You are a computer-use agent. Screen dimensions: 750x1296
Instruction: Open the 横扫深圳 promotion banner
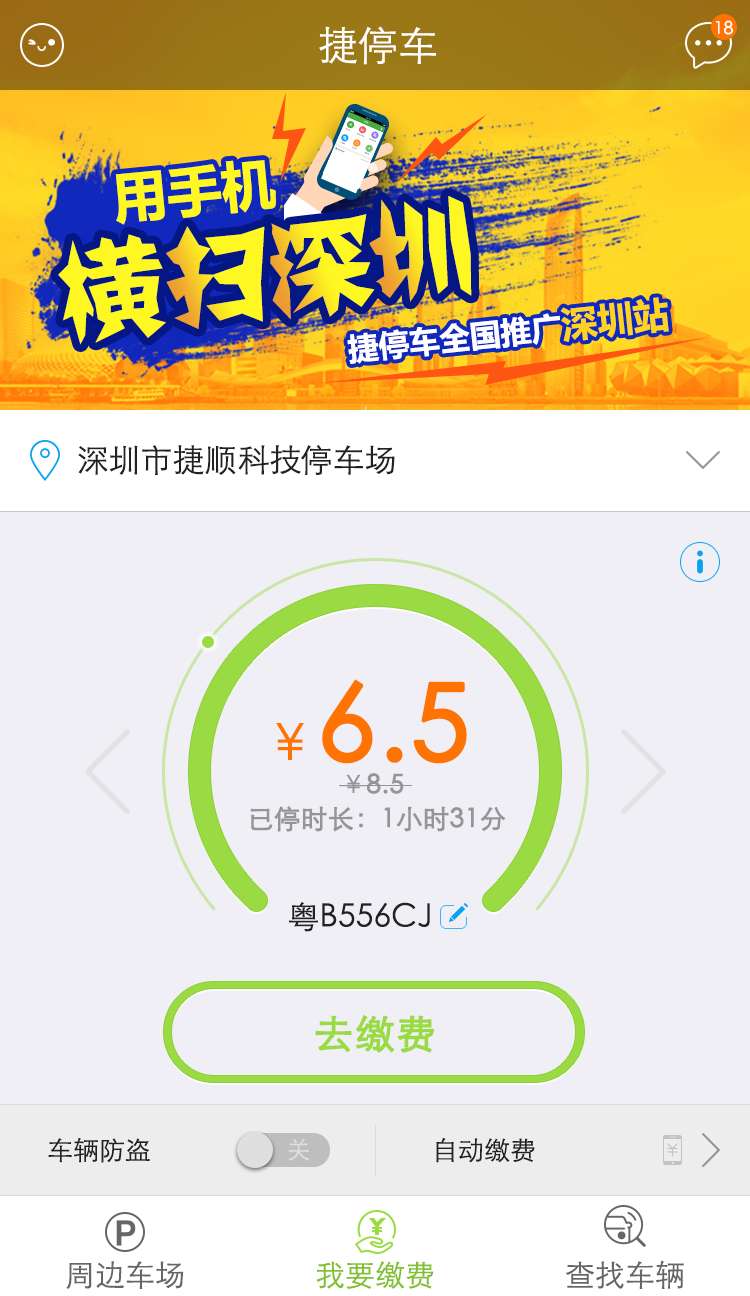click(375, 250)
